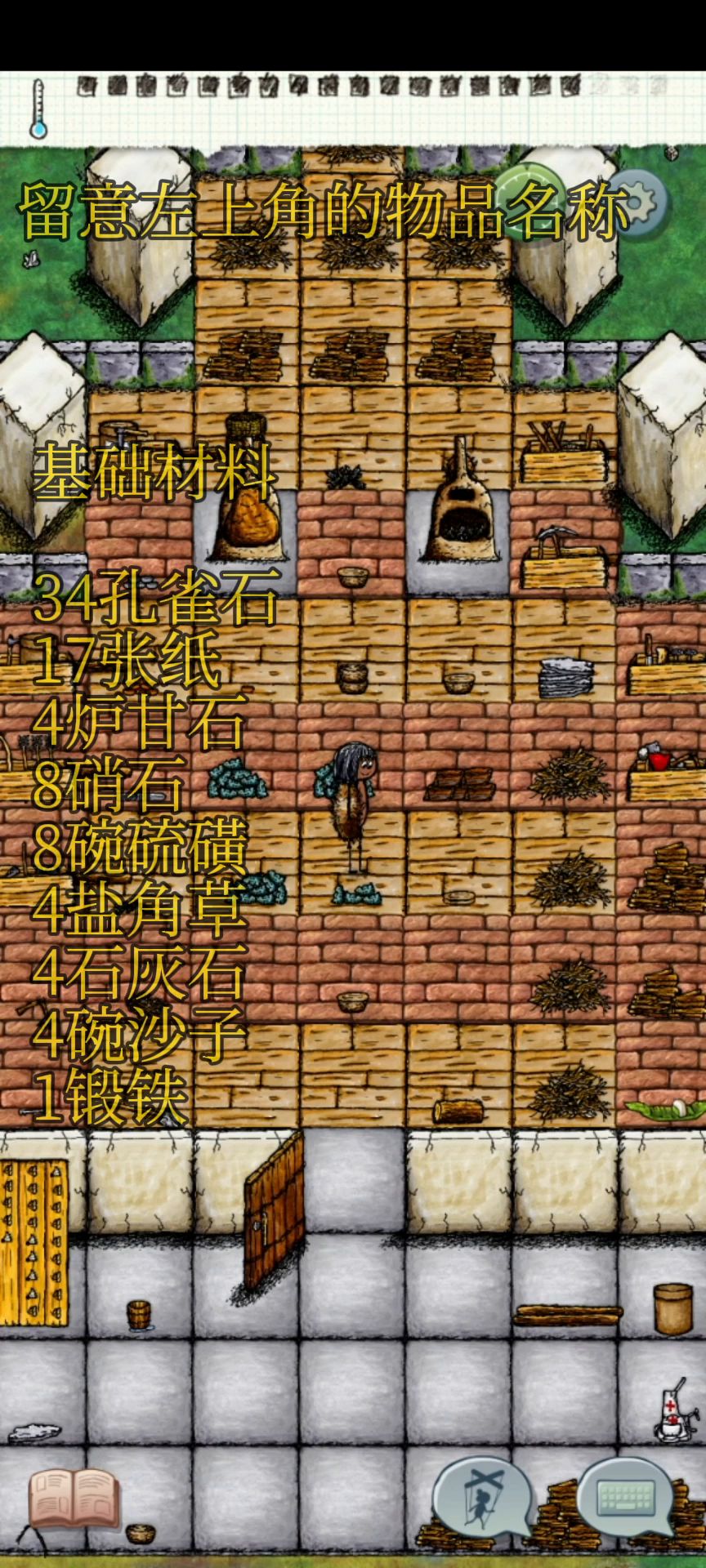Image resolution: width=706 pixels, height=1568 pixels.
Task: Open the keyboard chat bubble
Action: click(x=626, y=1495)
